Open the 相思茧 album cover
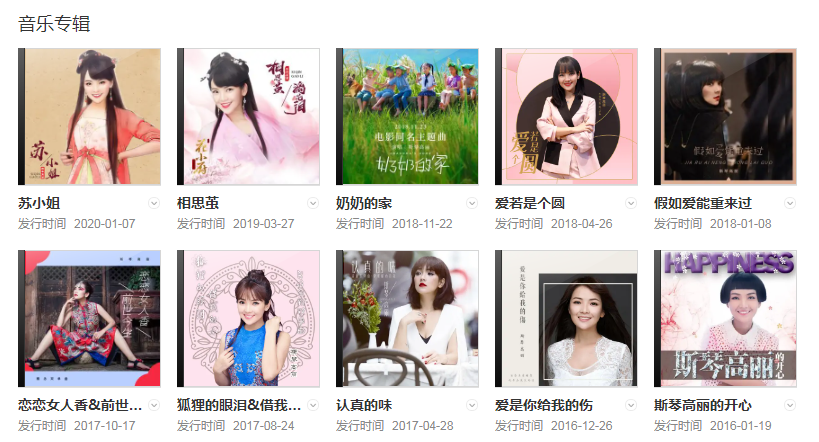The image size is (819, 442). [x=250, y=117]
